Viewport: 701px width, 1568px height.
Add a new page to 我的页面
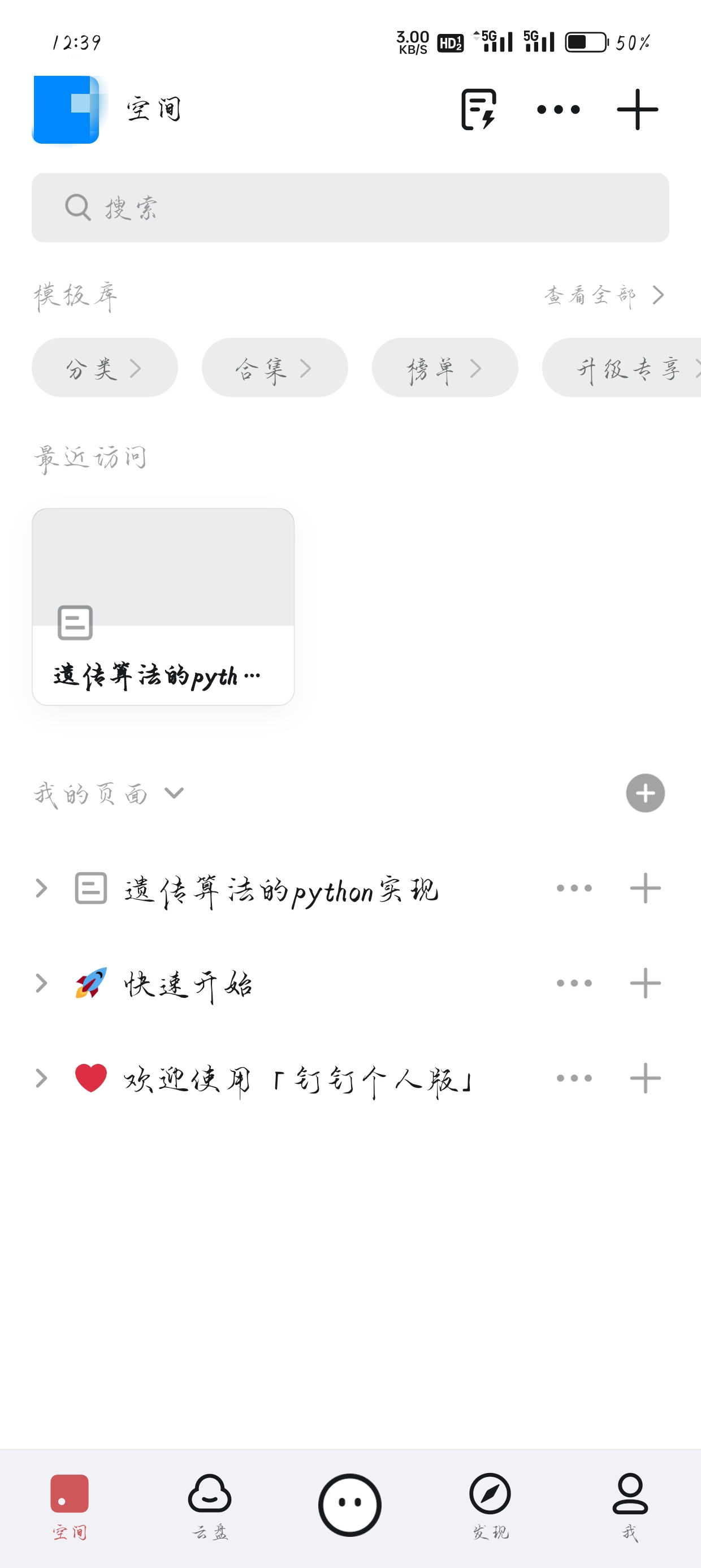[x=645, y=792]
